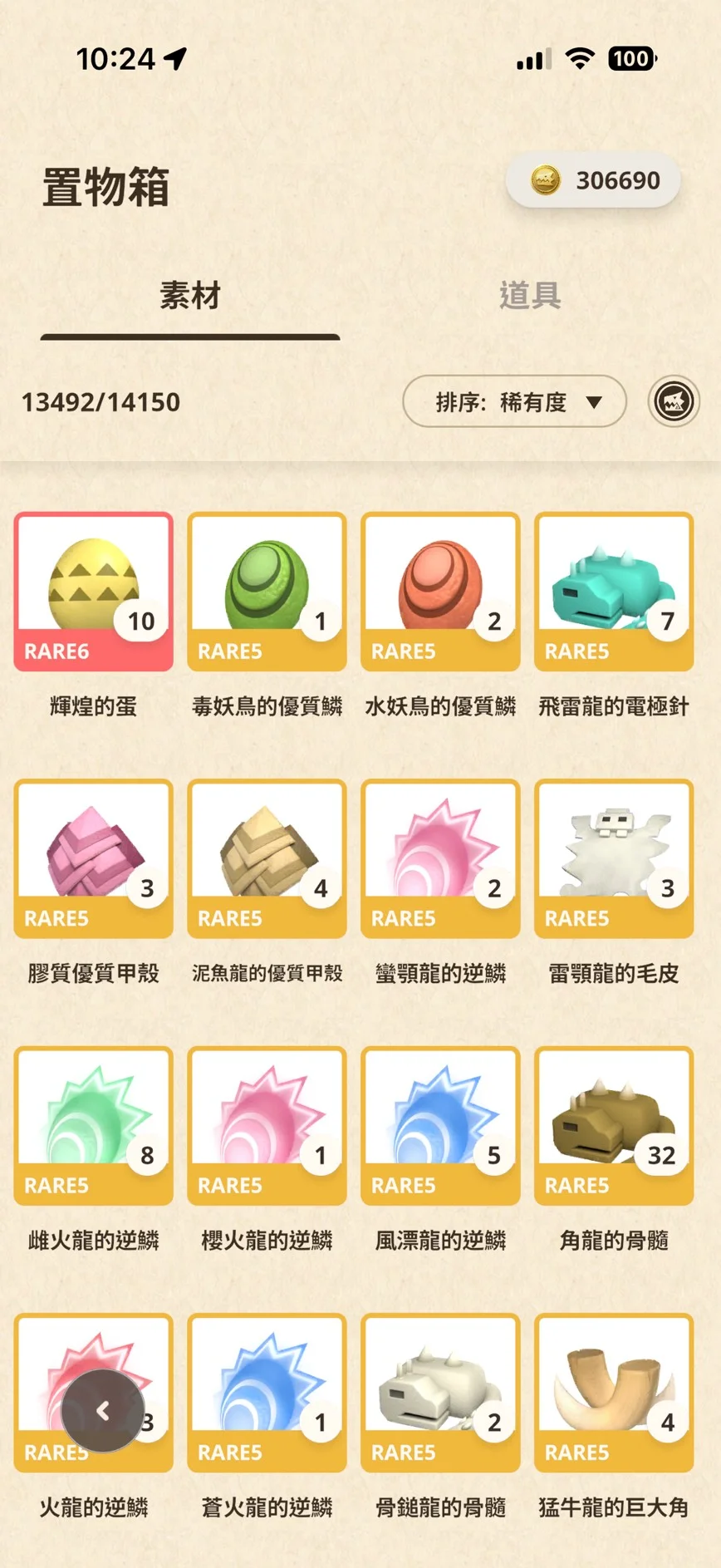This screenshot has width=721, height=1568.
Task: Switch to the 道具 tab
Action: coord(530,296)
